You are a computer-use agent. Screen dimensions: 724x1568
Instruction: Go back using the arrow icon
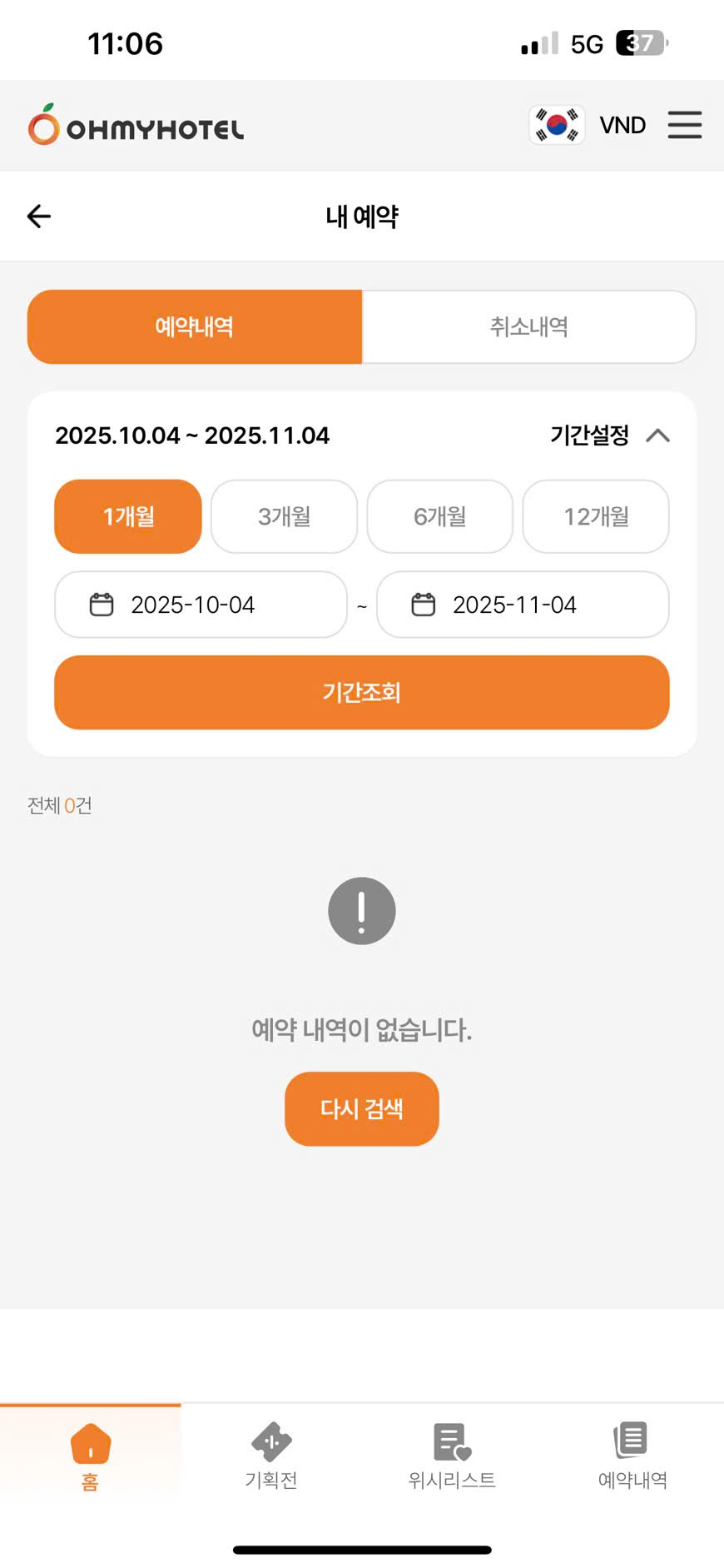point(39,217)
